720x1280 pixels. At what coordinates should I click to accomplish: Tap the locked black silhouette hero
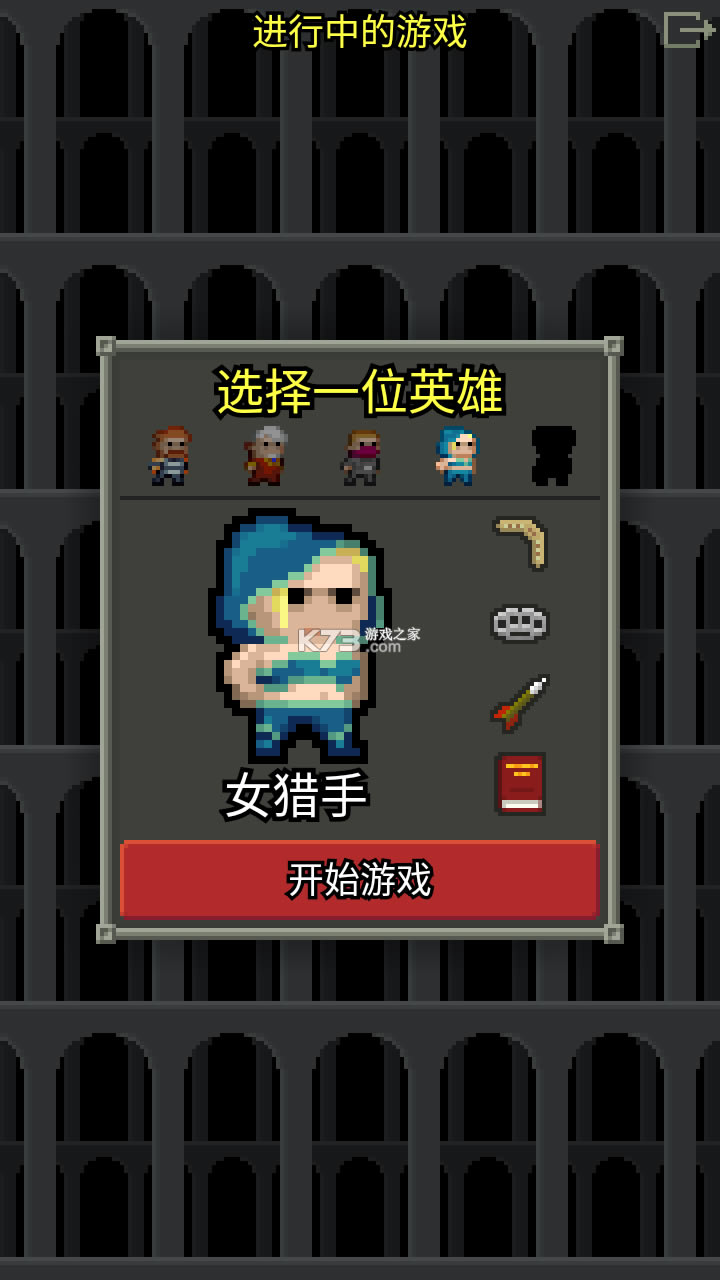(553, 456)
